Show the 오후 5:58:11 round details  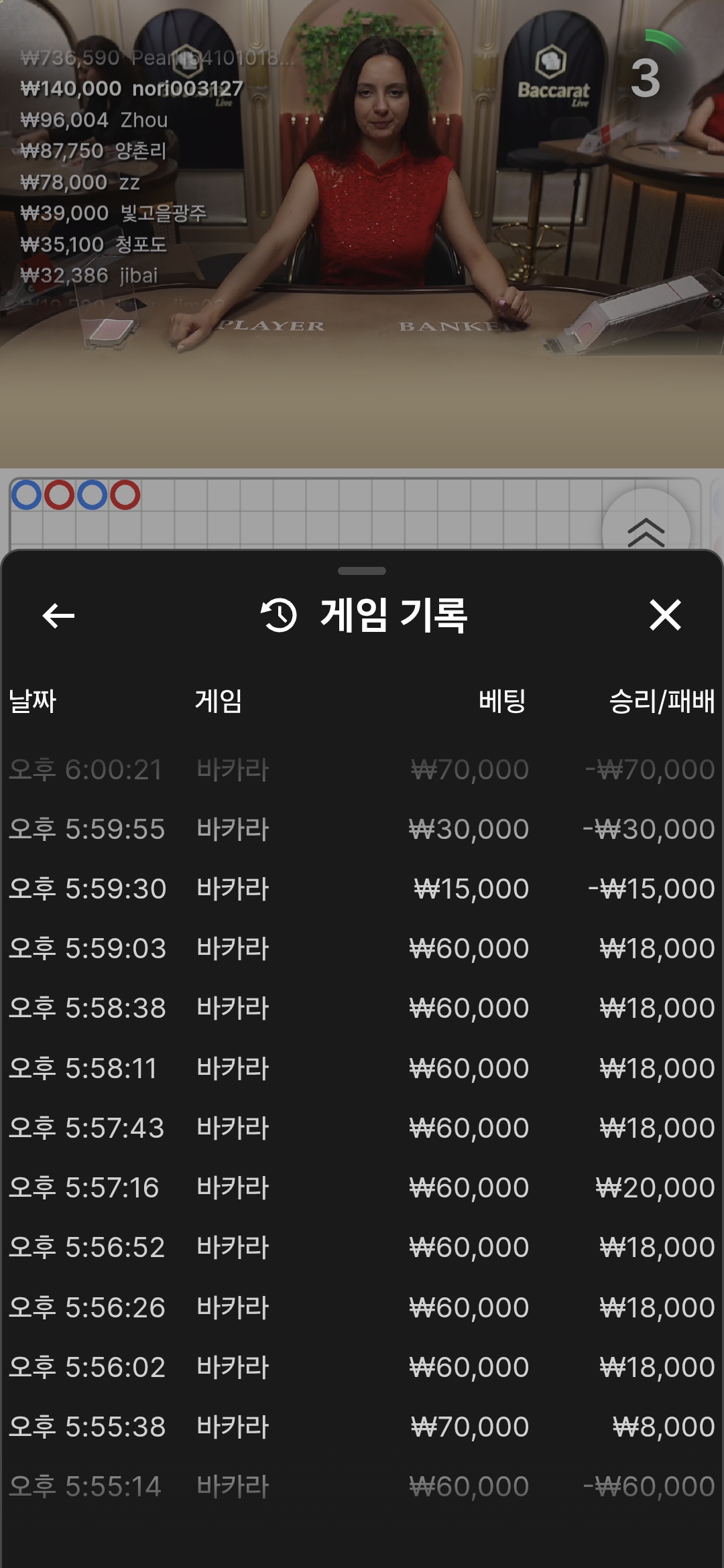(362, 1068)
